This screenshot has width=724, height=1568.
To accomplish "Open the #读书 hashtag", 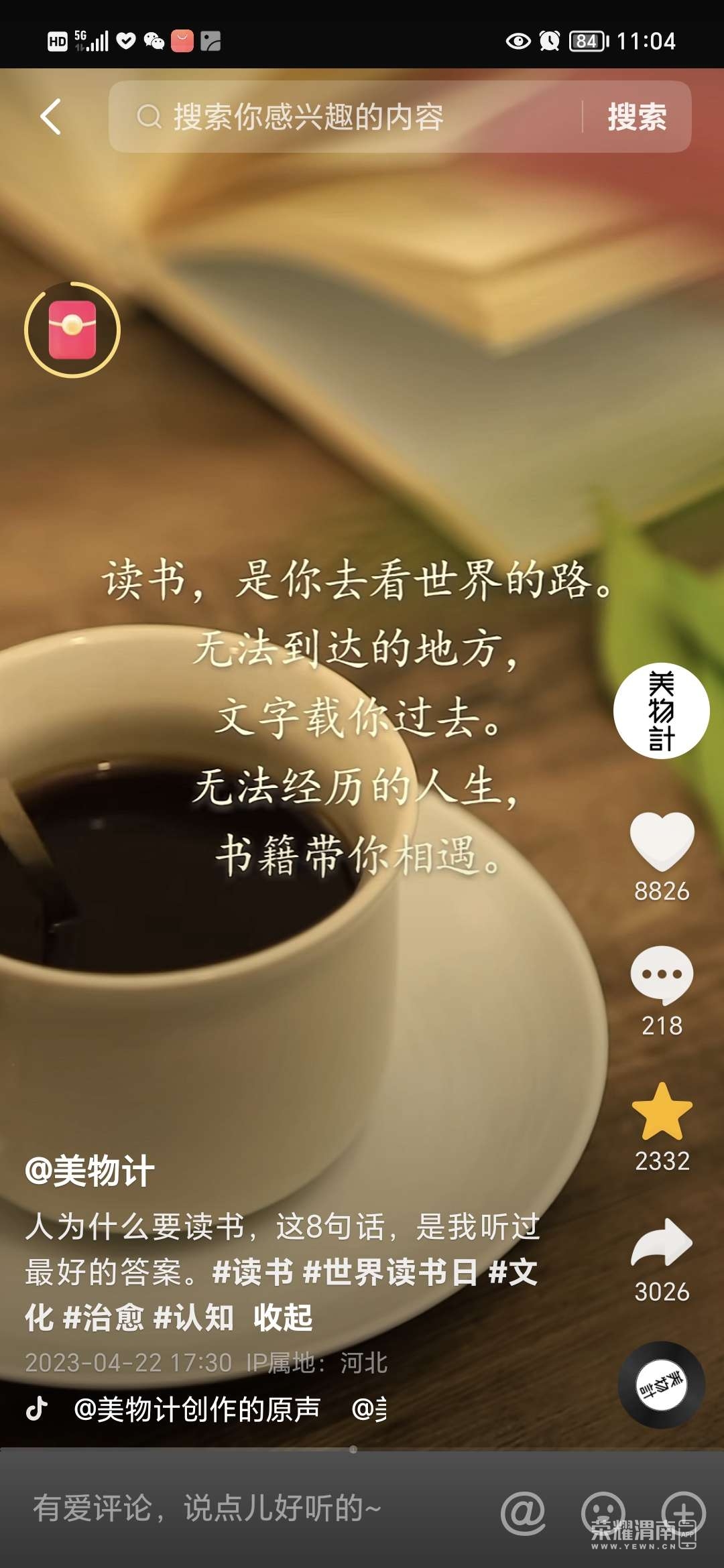I will 253,1272.
